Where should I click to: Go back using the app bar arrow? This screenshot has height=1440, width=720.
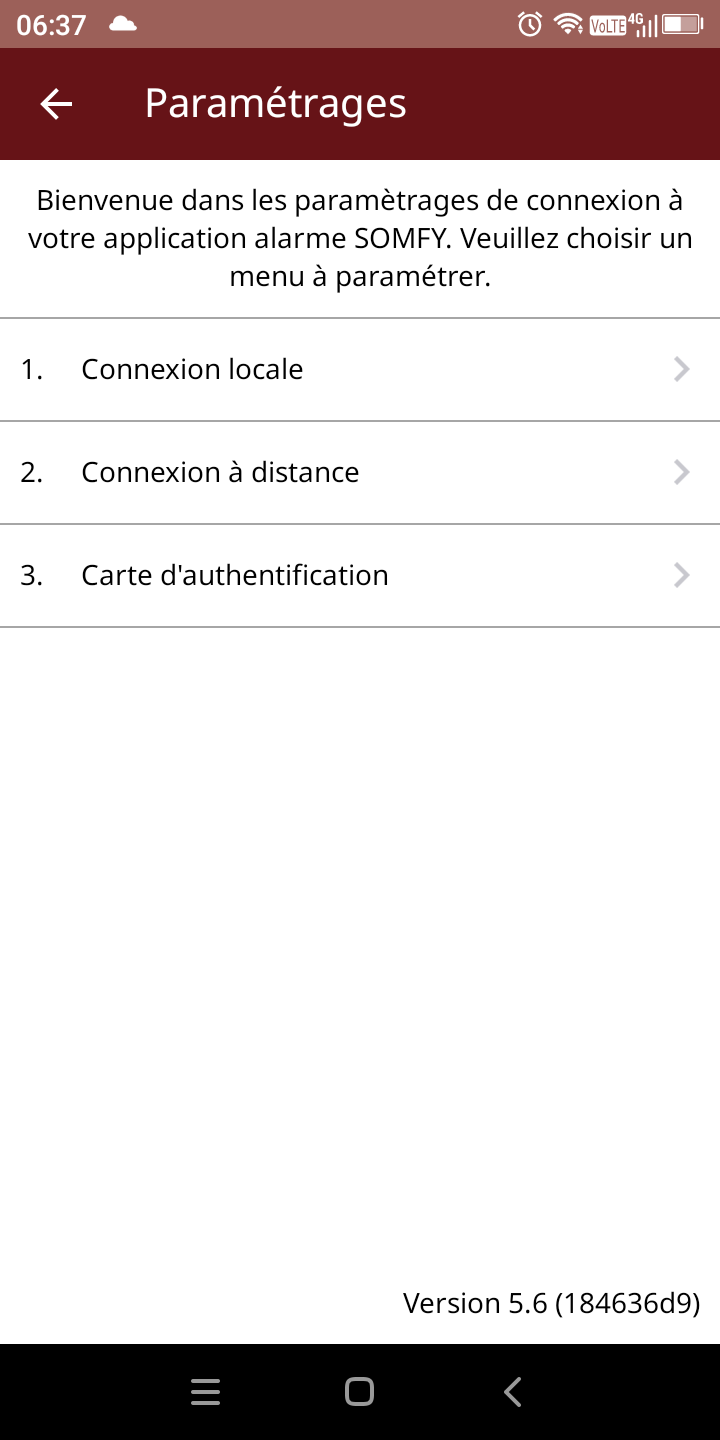(x=56, y=104)
